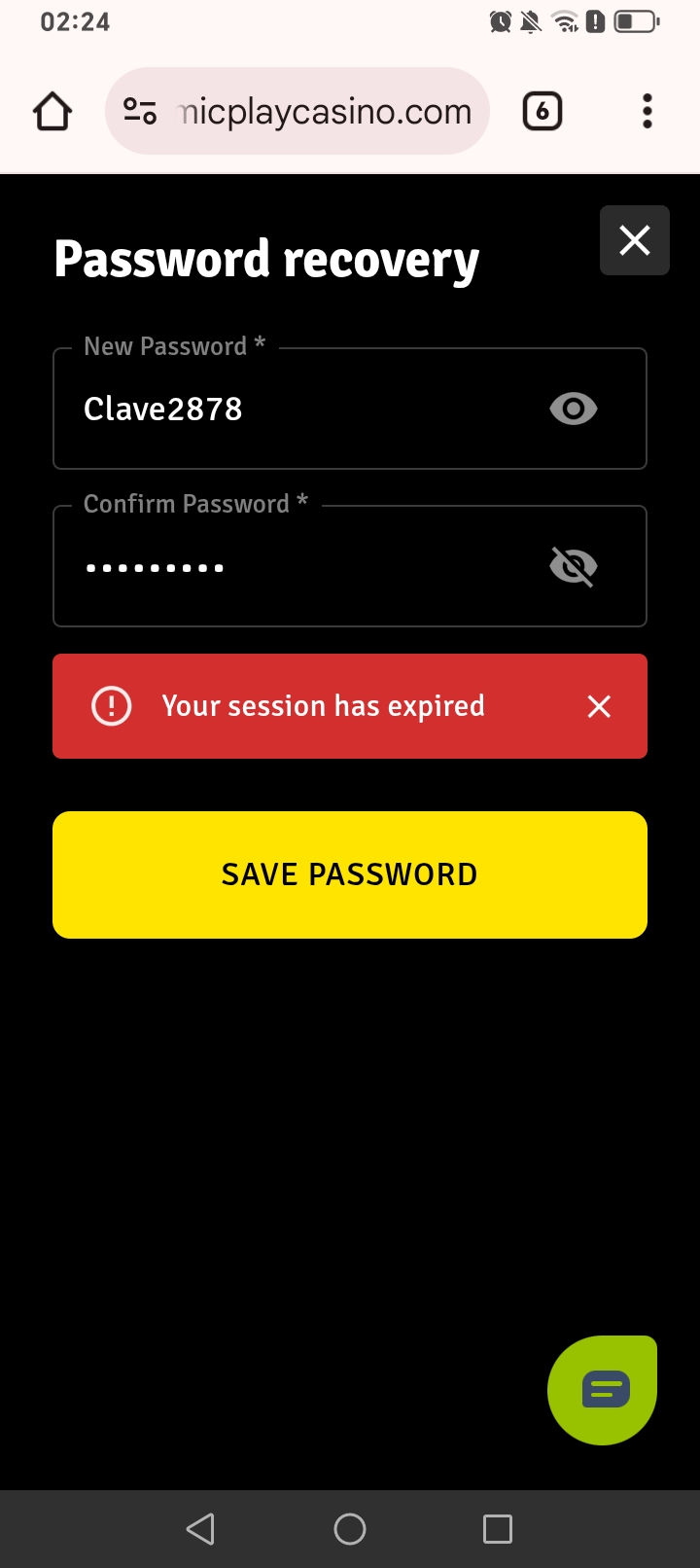Go to the browser home page
The height and width of the screenshot is (1568, 700).
click(x=52, y=112)
